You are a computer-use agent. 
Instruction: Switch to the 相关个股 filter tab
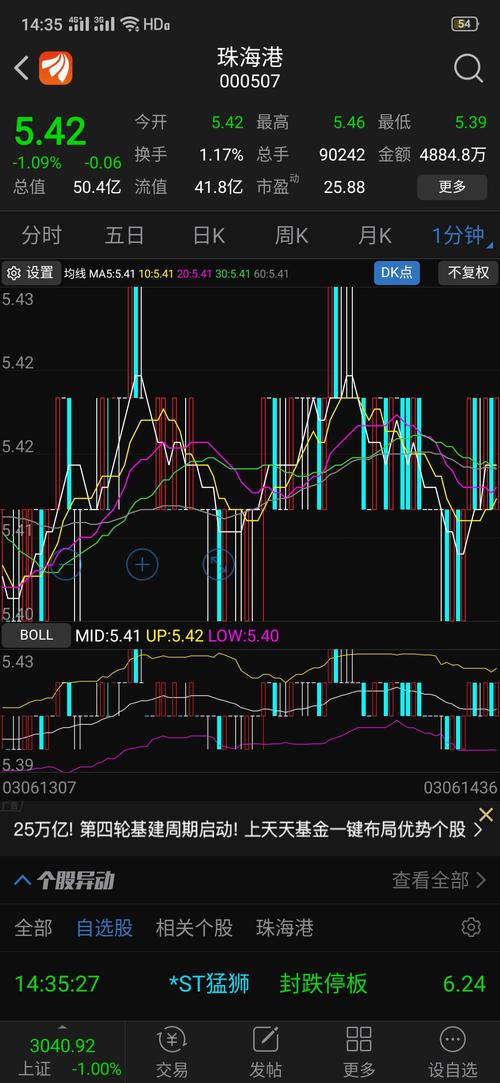(x=194, y=928)
